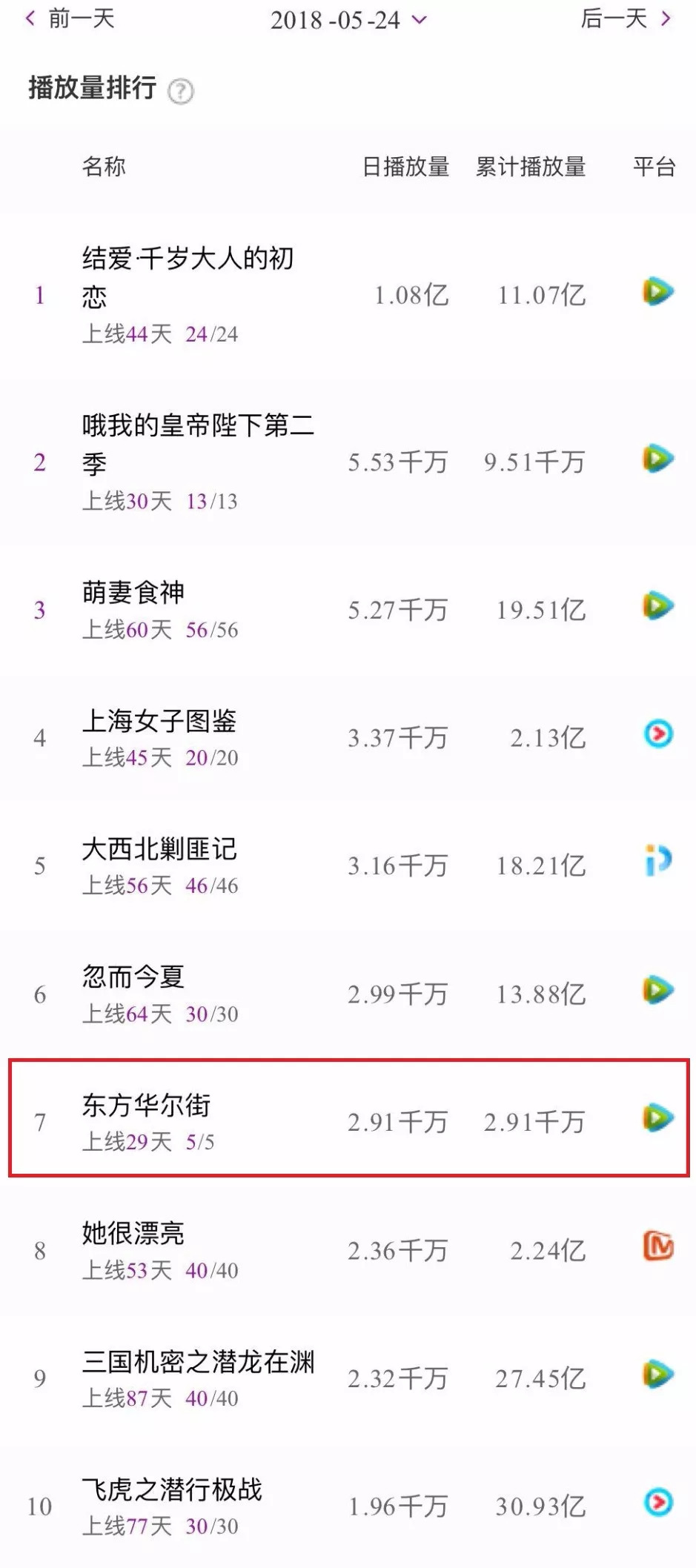Open 三国机密之潜龙在渊 details
The image size is (696, 1568).
click(x=198, y=1361)
